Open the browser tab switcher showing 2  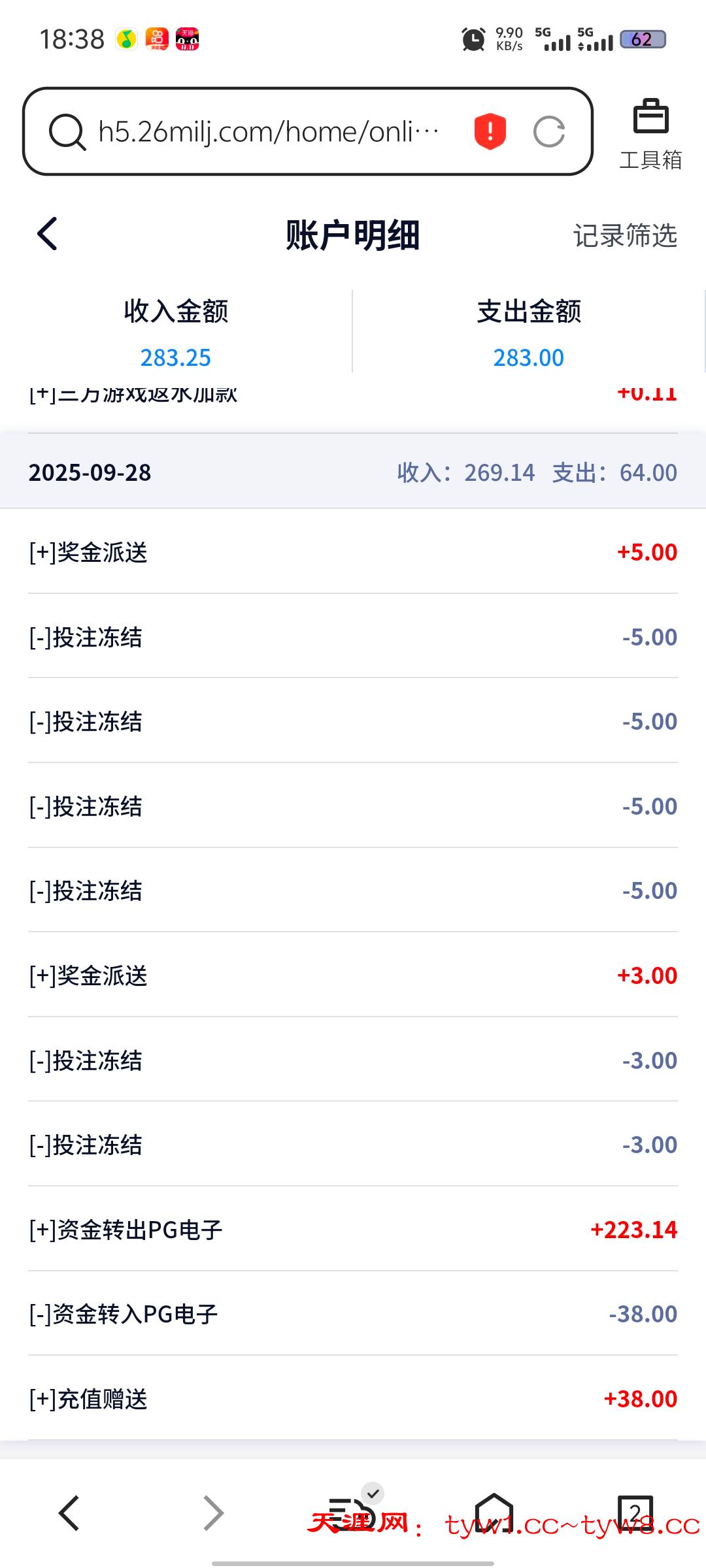pos(635,1513)
